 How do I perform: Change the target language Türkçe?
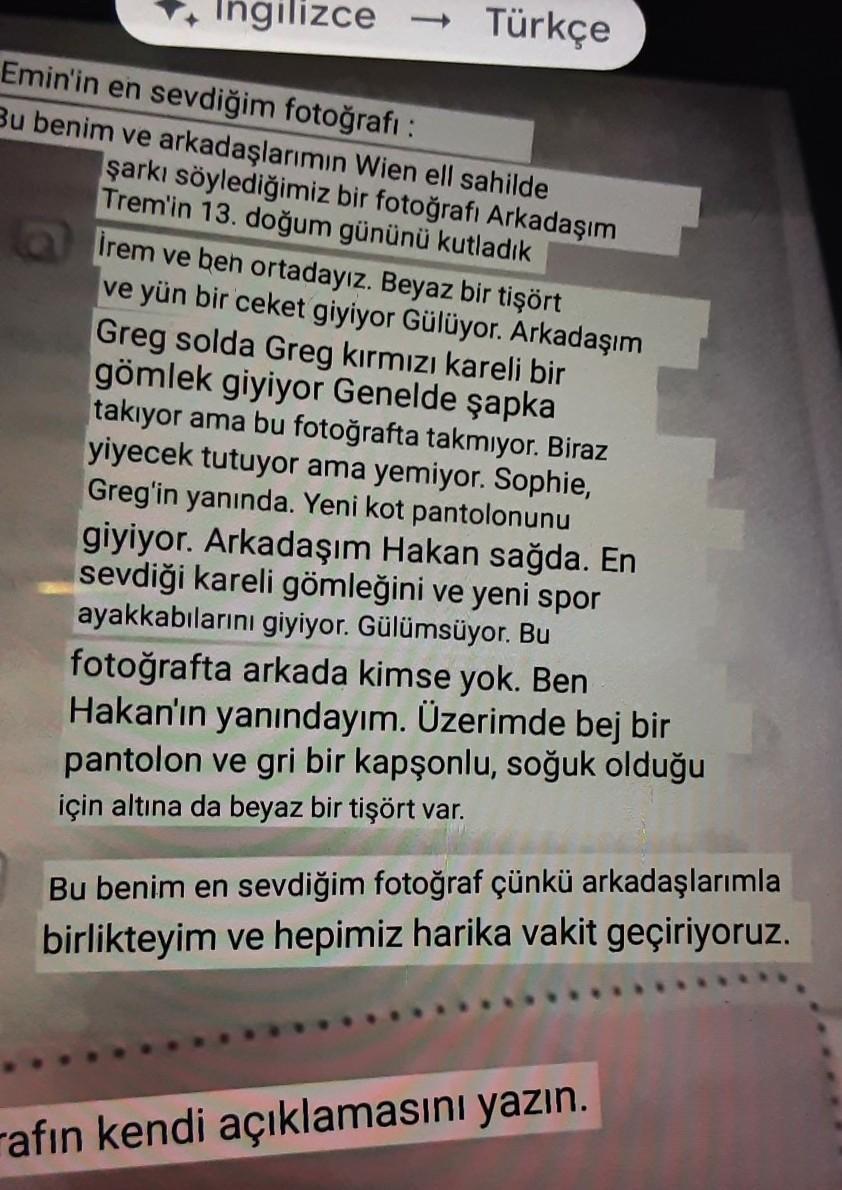pos(548,24)
